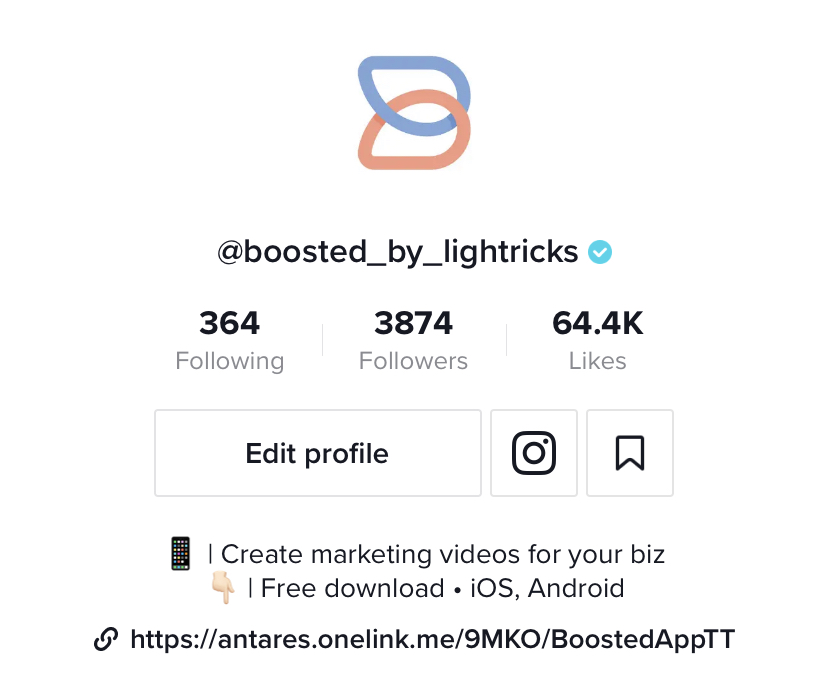Tap the Edit profile button

click(x=317, y=453)
